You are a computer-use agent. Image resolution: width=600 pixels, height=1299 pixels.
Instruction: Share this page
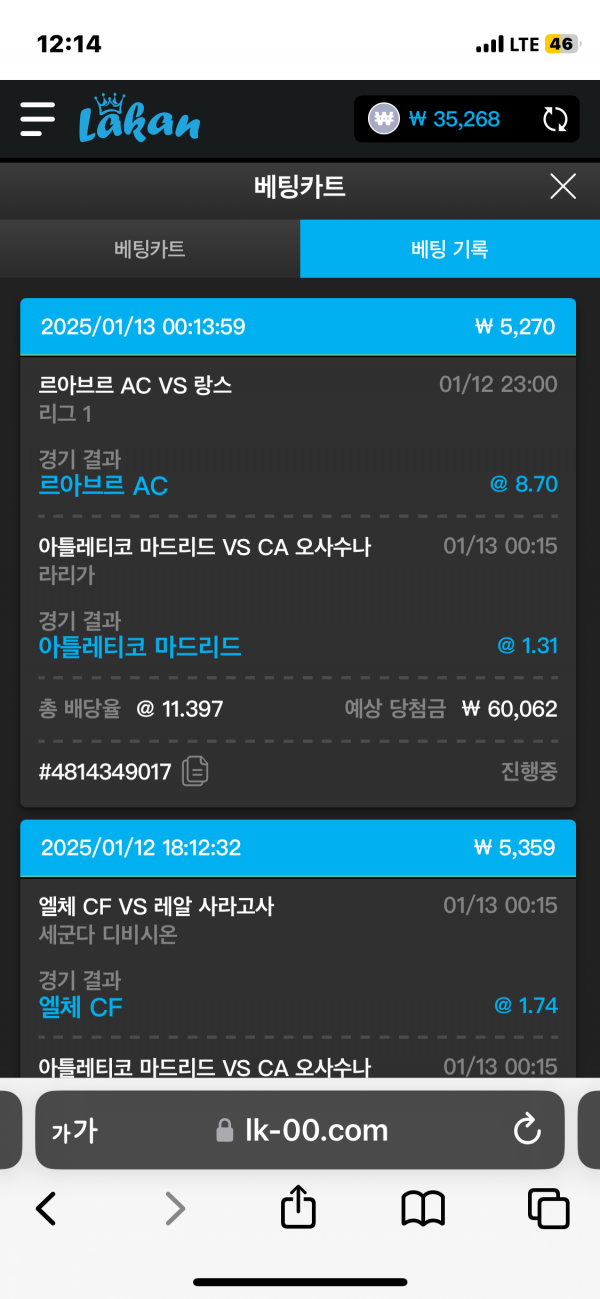pos(298,1208)
